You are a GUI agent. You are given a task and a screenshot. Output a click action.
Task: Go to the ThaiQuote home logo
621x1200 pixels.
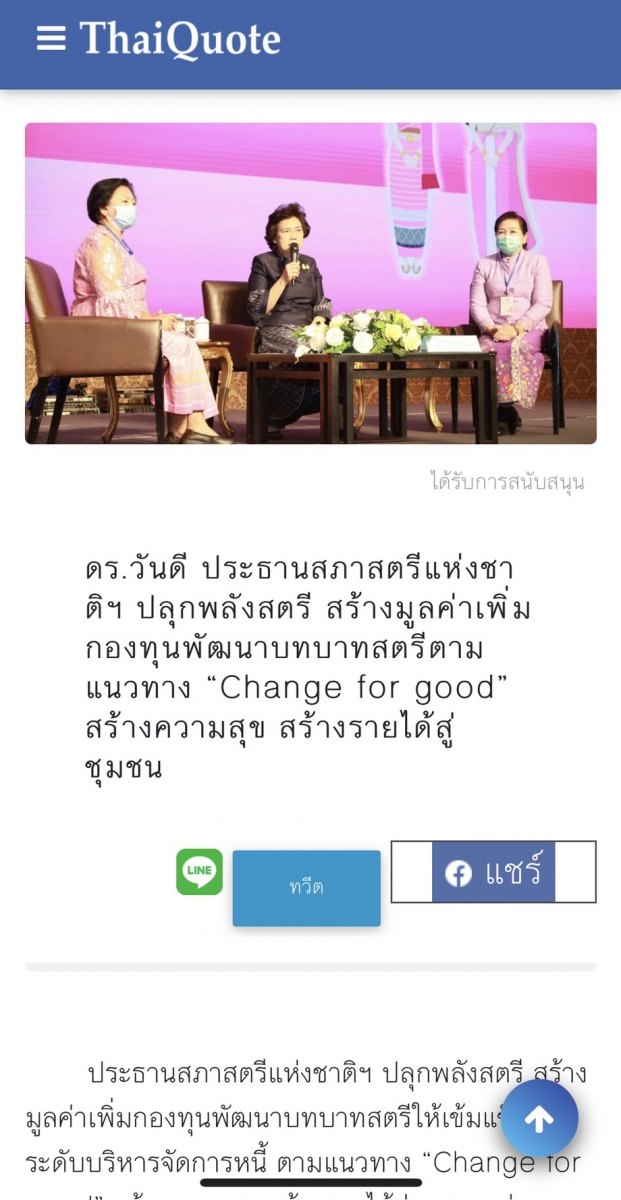pos(180,39)
